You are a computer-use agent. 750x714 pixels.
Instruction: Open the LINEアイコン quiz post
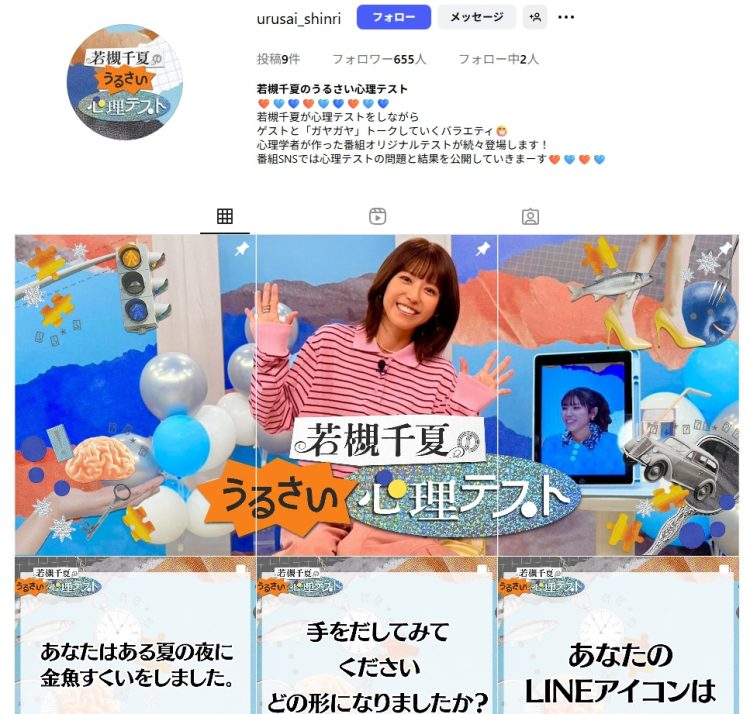619,640
